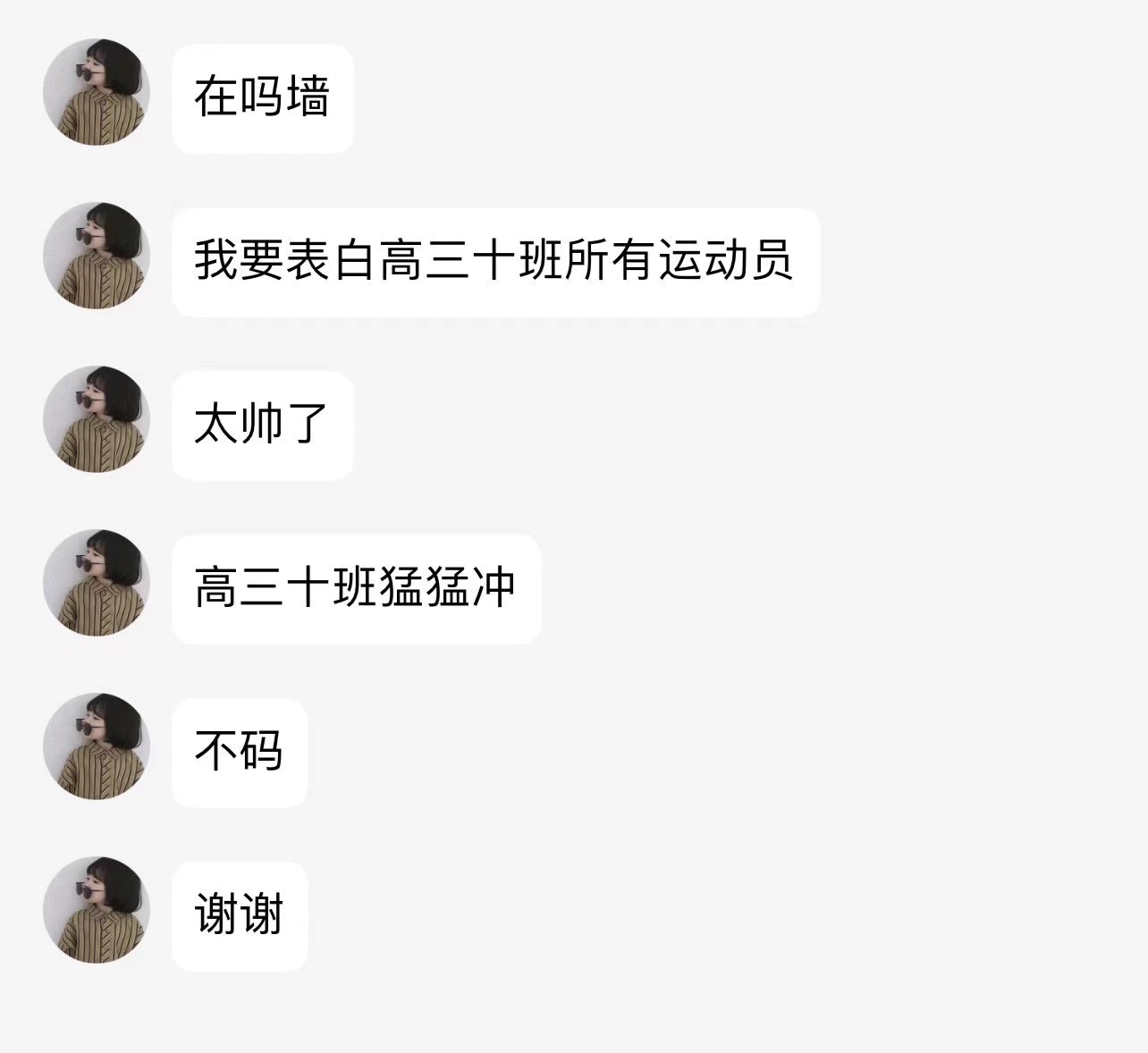Open avatar beside '我要表白高三十班所有运动员'
This screenshot has height=1053, width=1148.
[x=96, y=256]
